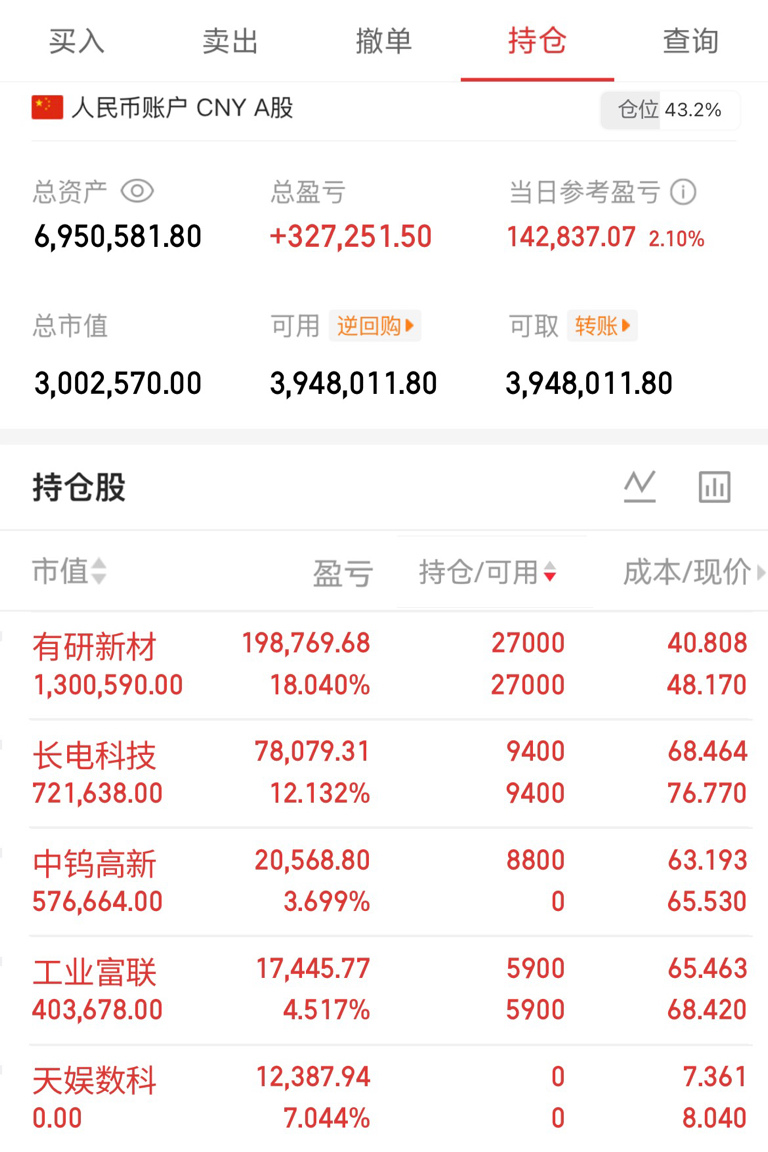
Task: Select the 持仓 tab
Action: tap(537, 41)
